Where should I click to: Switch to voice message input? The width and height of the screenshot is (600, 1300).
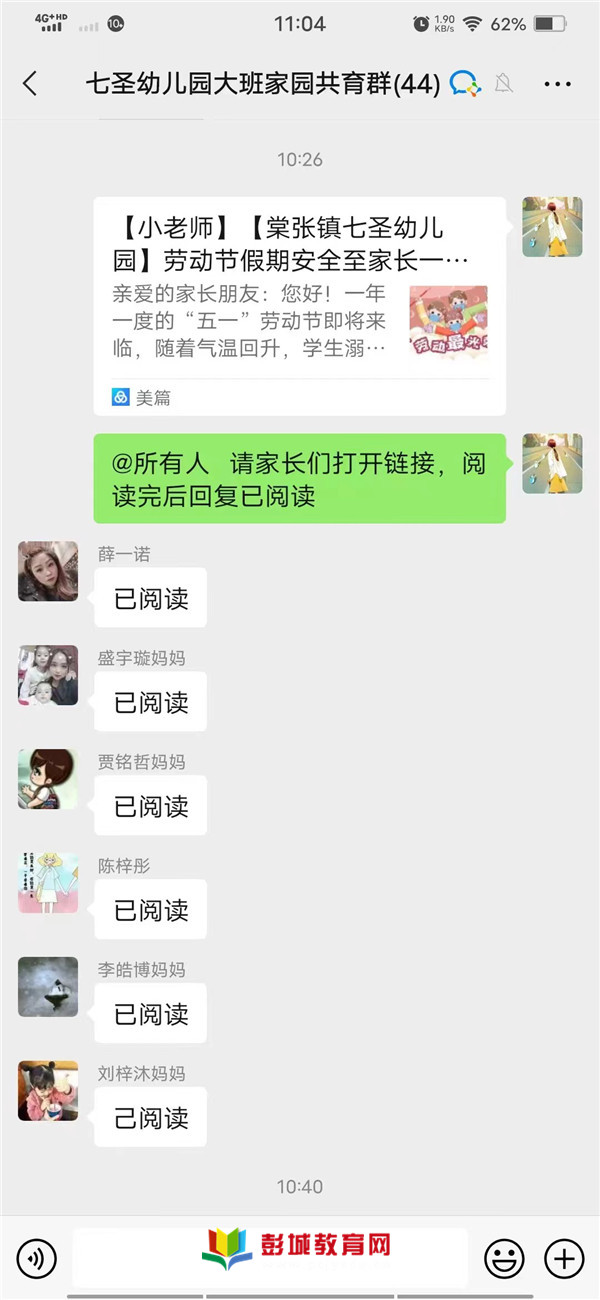(36, 1257)
